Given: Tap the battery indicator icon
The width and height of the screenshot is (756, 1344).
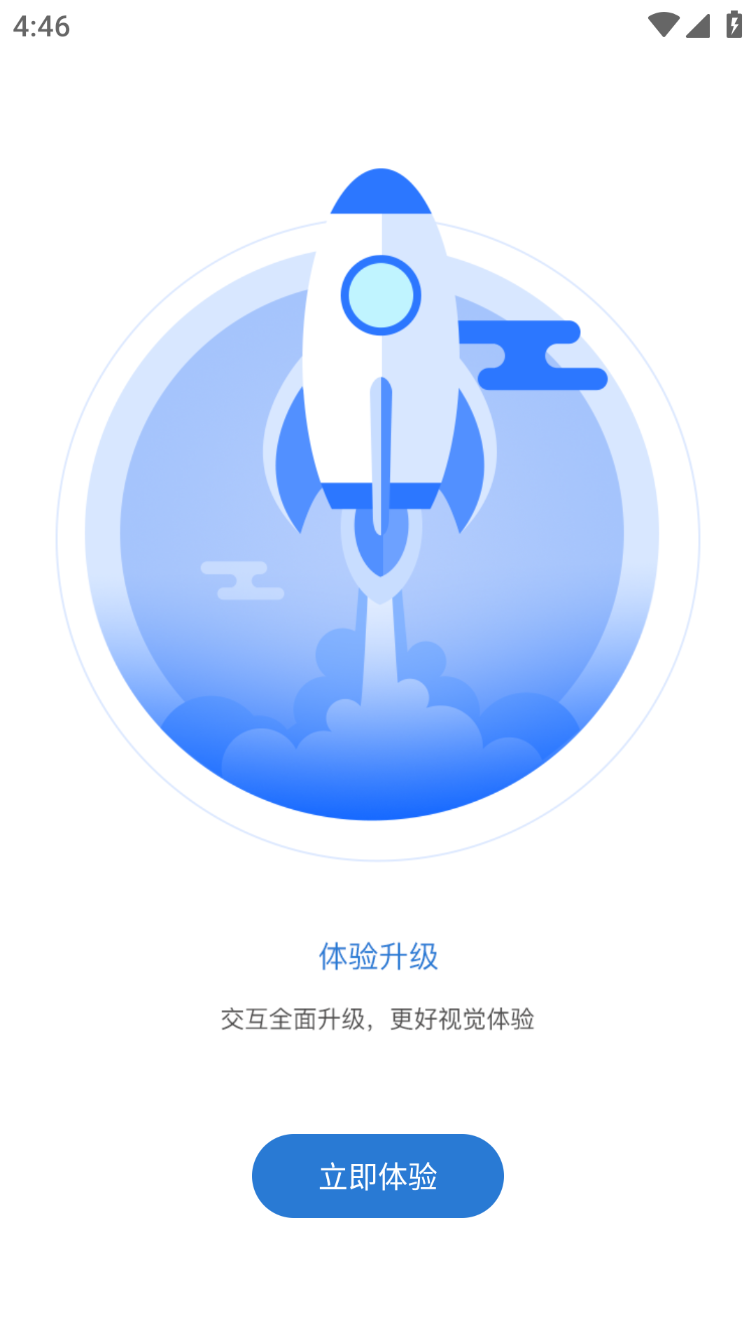Looking at the screenshot, I should click(736, 25).
